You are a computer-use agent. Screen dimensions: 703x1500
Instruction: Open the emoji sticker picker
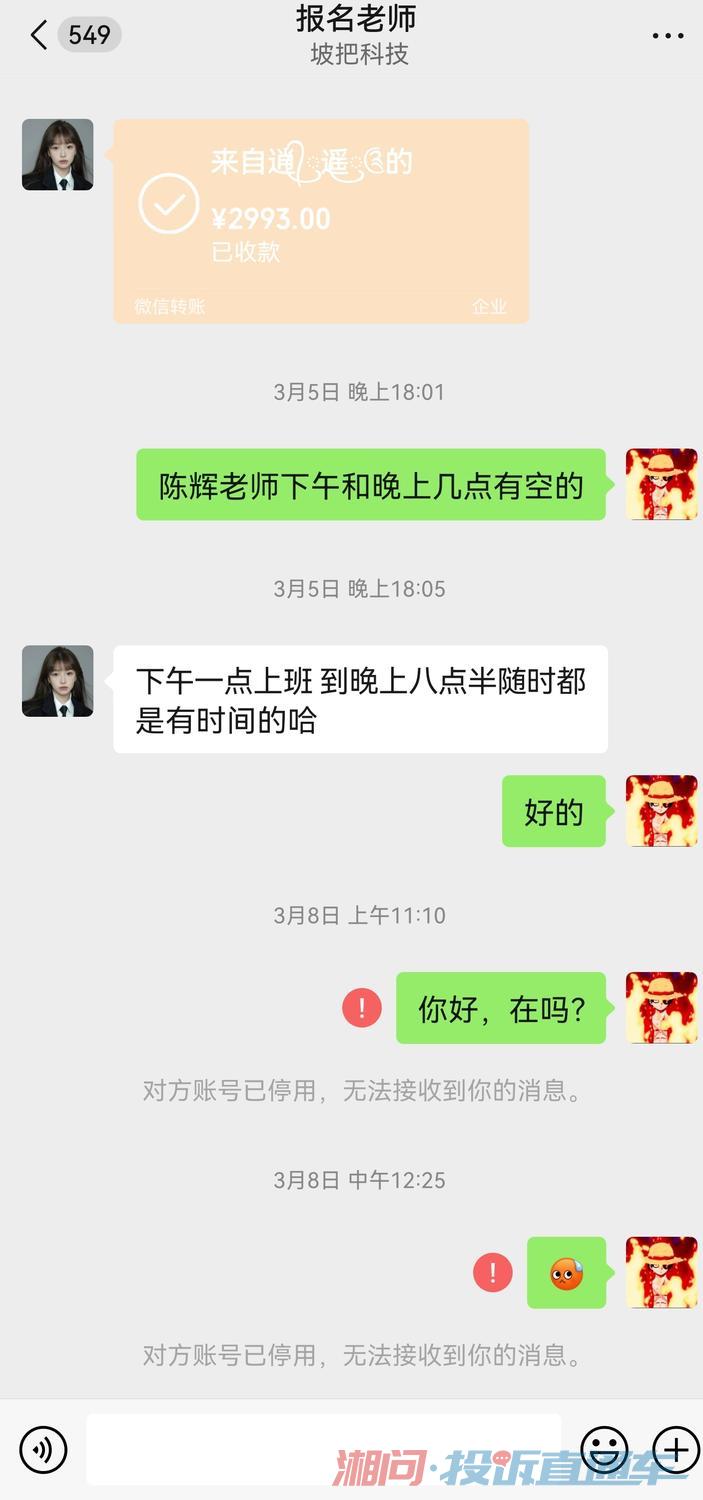[605, 1449]
